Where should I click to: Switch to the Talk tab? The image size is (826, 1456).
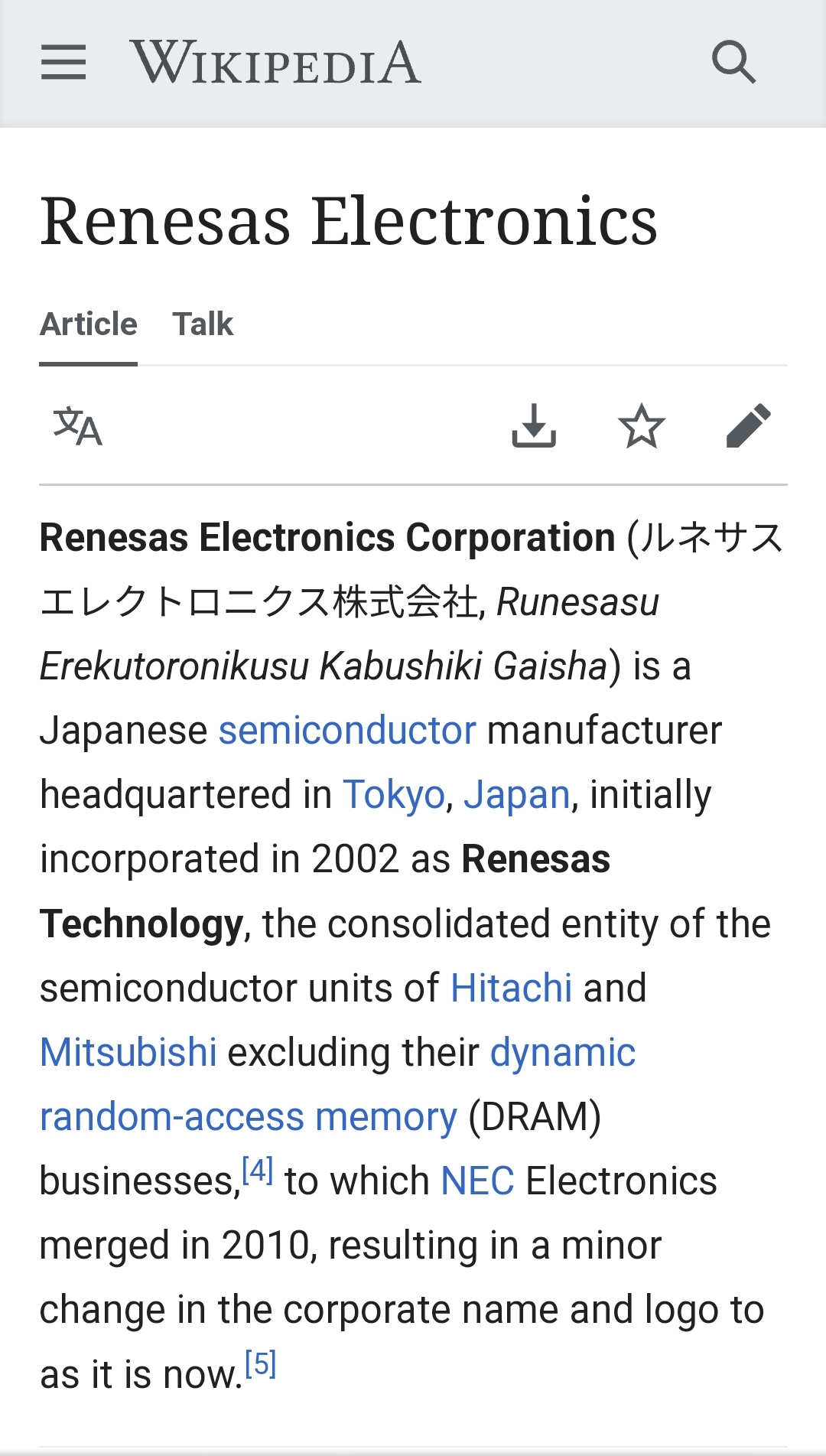(x=203, y=324)
